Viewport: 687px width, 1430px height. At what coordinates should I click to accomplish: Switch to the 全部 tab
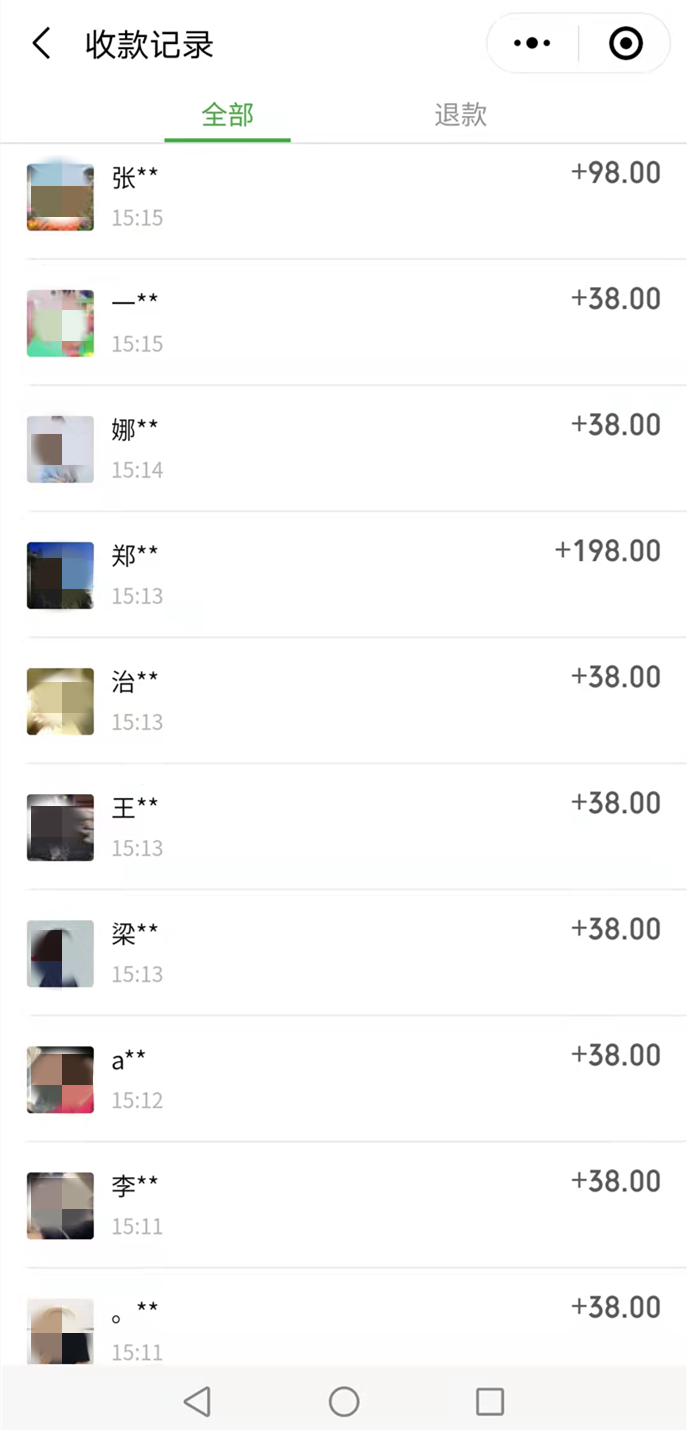pyautogui.click(x=227, y=115)
